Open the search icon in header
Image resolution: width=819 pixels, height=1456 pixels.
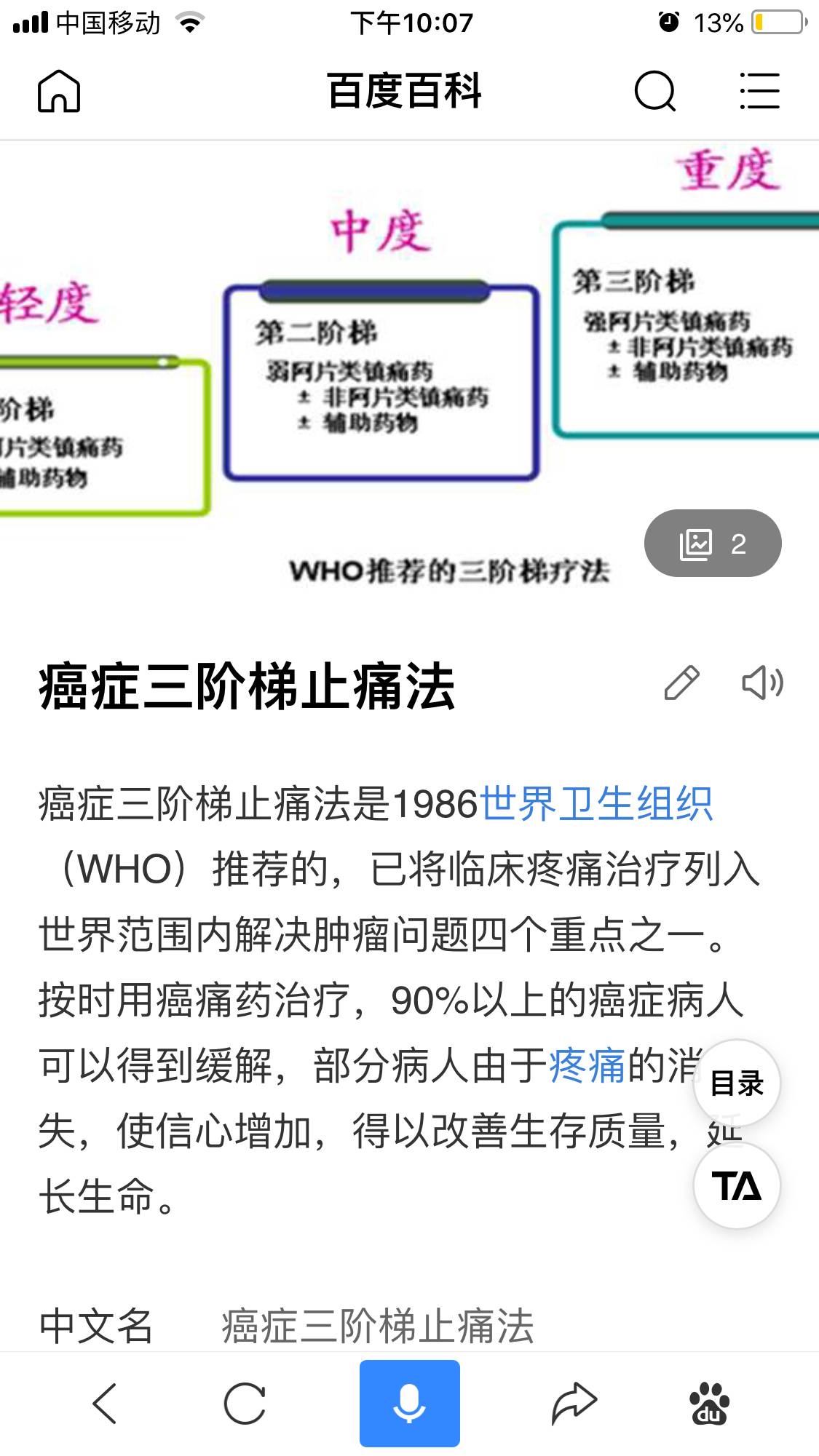pyautogui.click(x=654, y=92)
